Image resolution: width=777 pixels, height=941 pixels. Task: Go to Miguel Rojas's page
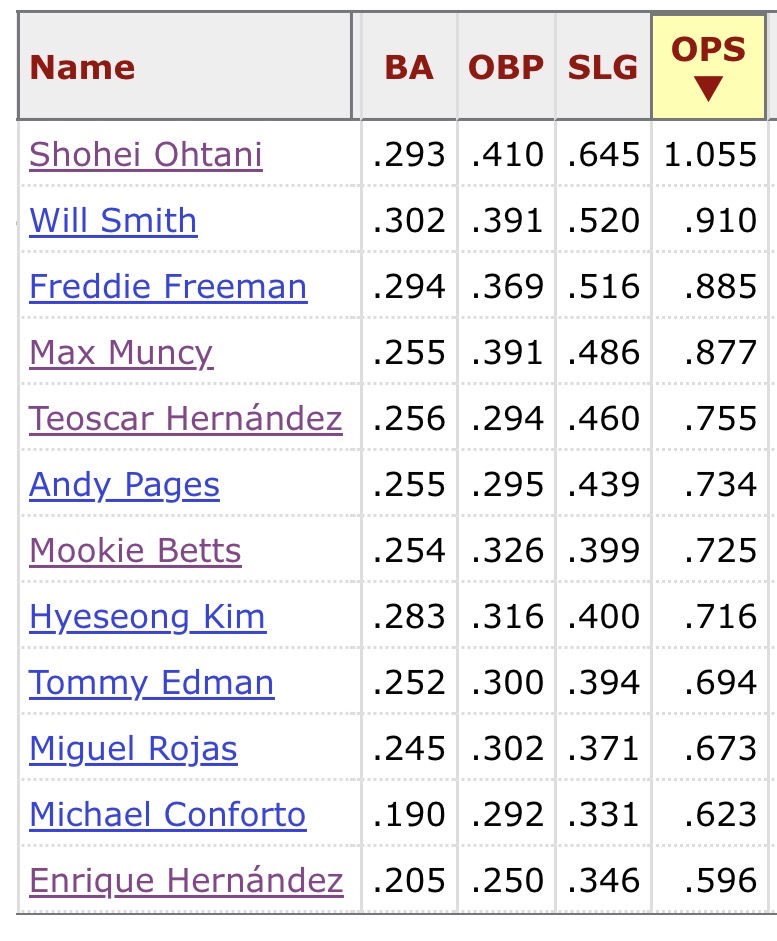pyautogui.click(x=133, y=749)
